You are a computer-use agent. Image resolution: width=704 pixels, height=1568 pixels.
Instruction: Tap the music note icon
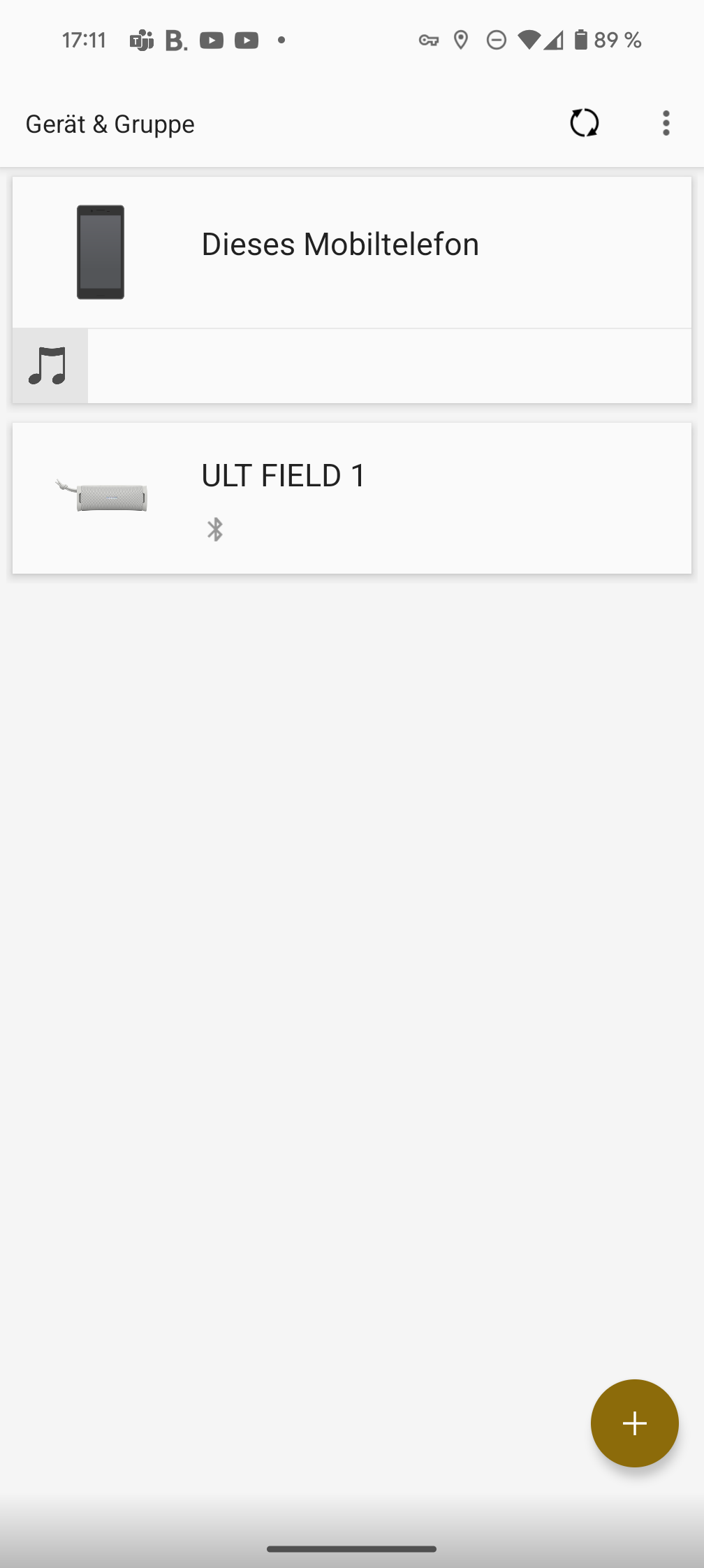[50, 366]
